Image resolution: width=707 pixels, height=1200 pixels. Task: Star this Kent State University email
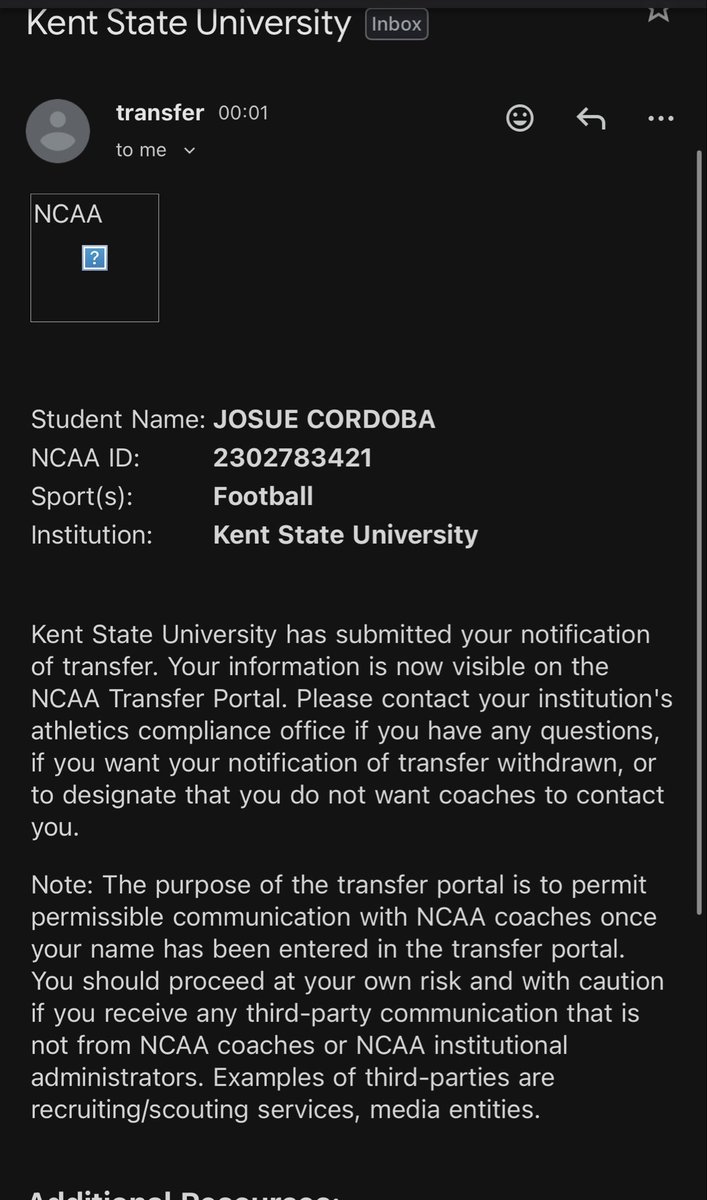(x=658, y=11)
